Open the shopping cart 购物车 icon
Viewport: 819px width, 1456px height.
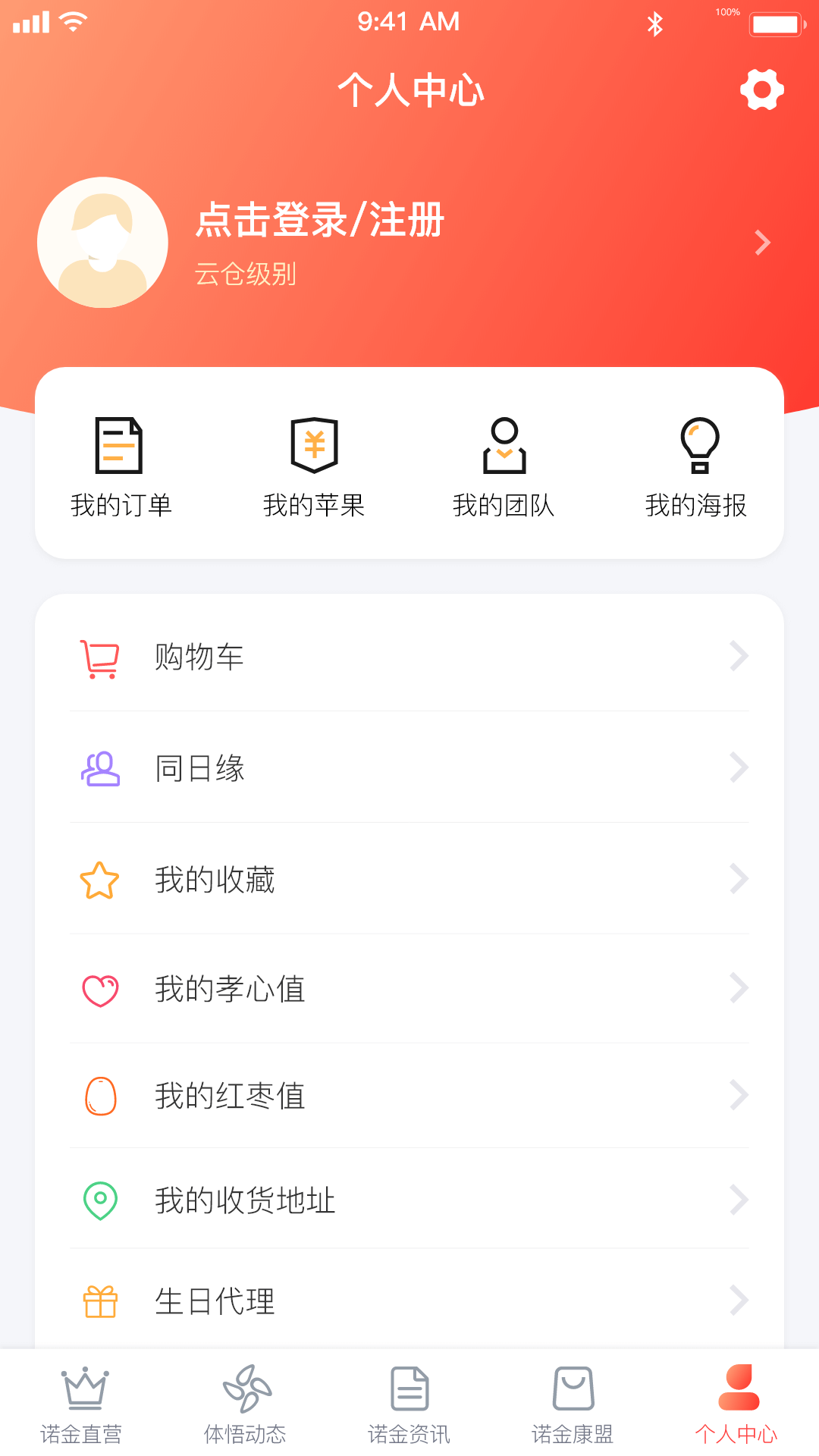101,658
